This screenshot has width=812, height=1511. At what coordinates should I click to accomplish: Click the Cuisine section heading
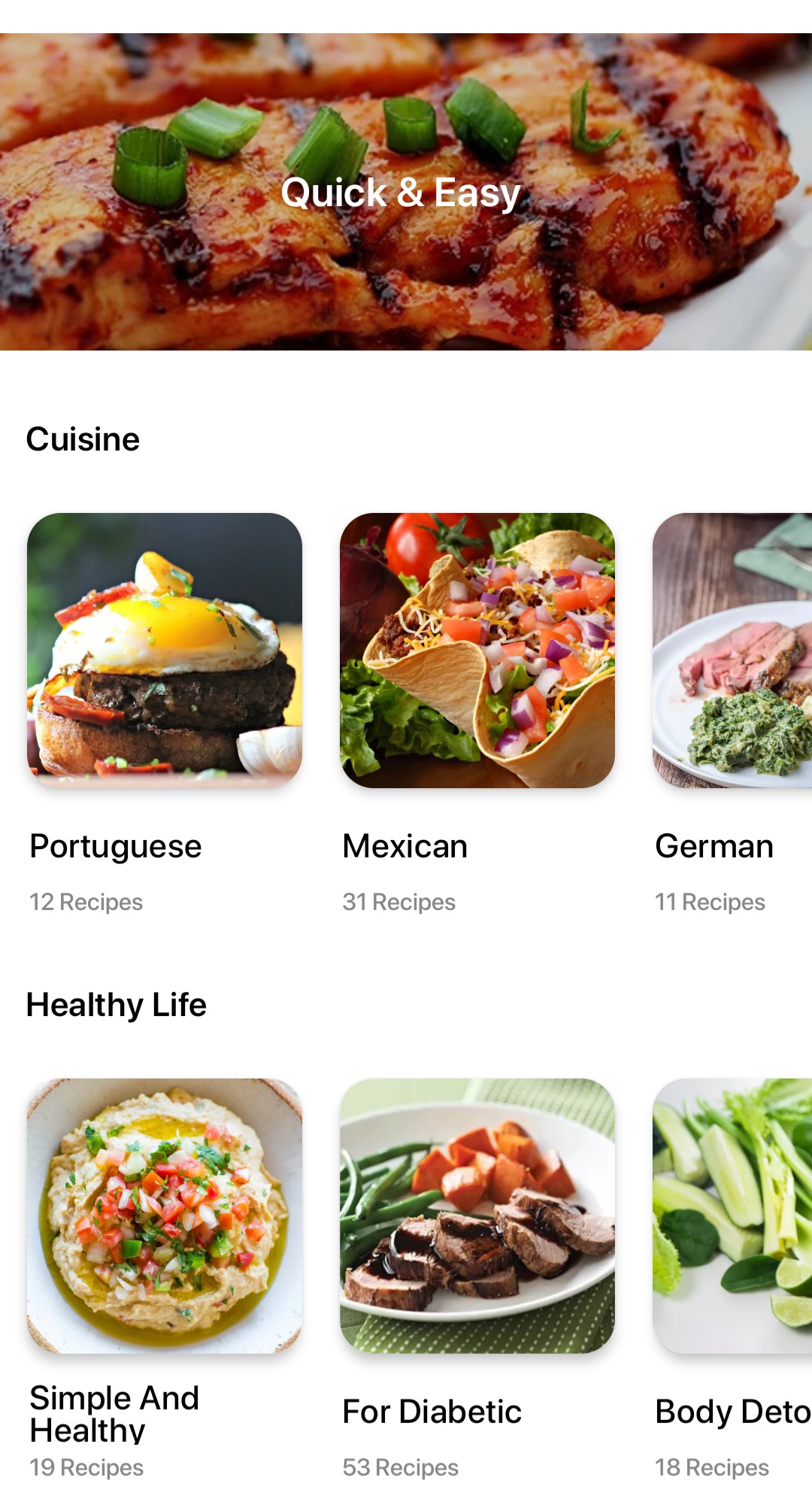click(x=83, y=438)
